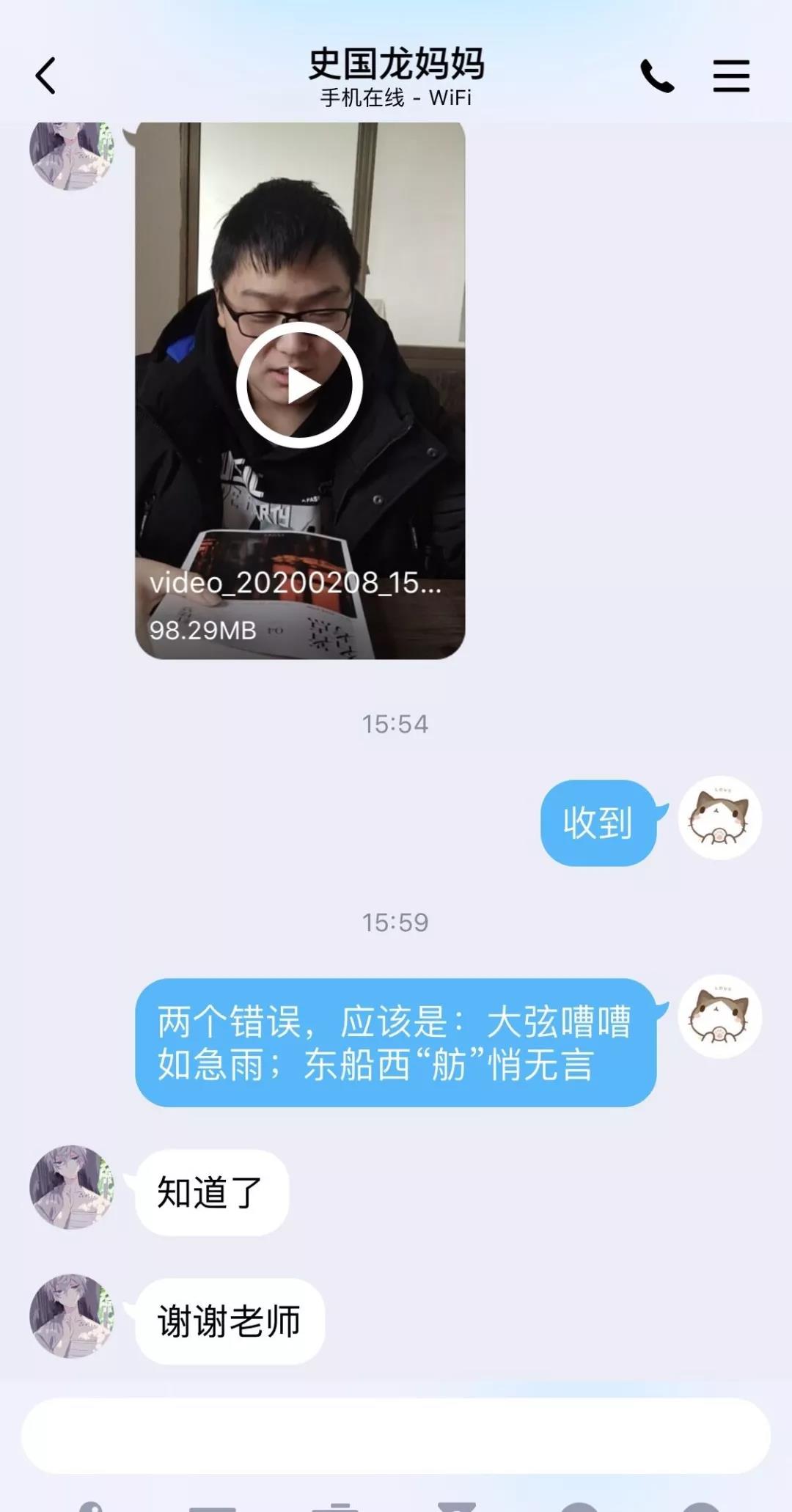Open the chat settings menu icon
Image resolution: width=792 pixels, height=1512 pixels.
click(x=731, y=76)
